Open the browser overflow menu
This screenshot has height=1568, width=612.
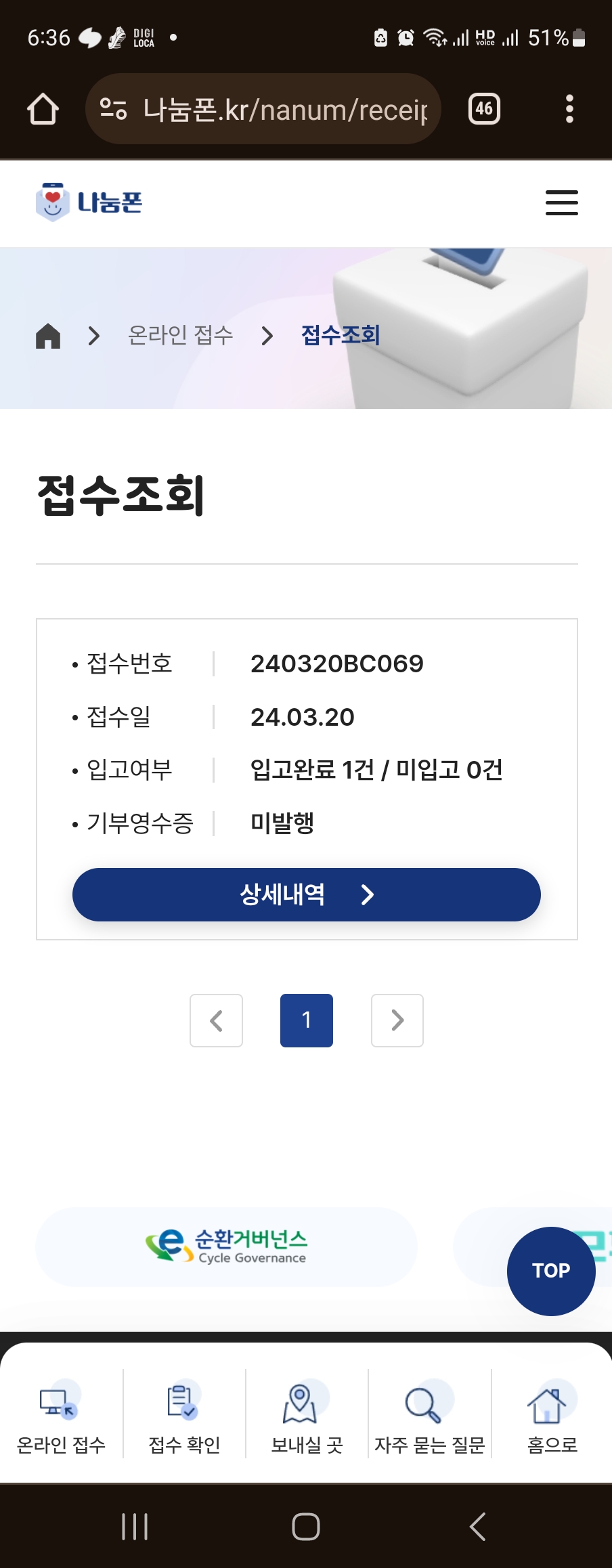tap(569, 109)
